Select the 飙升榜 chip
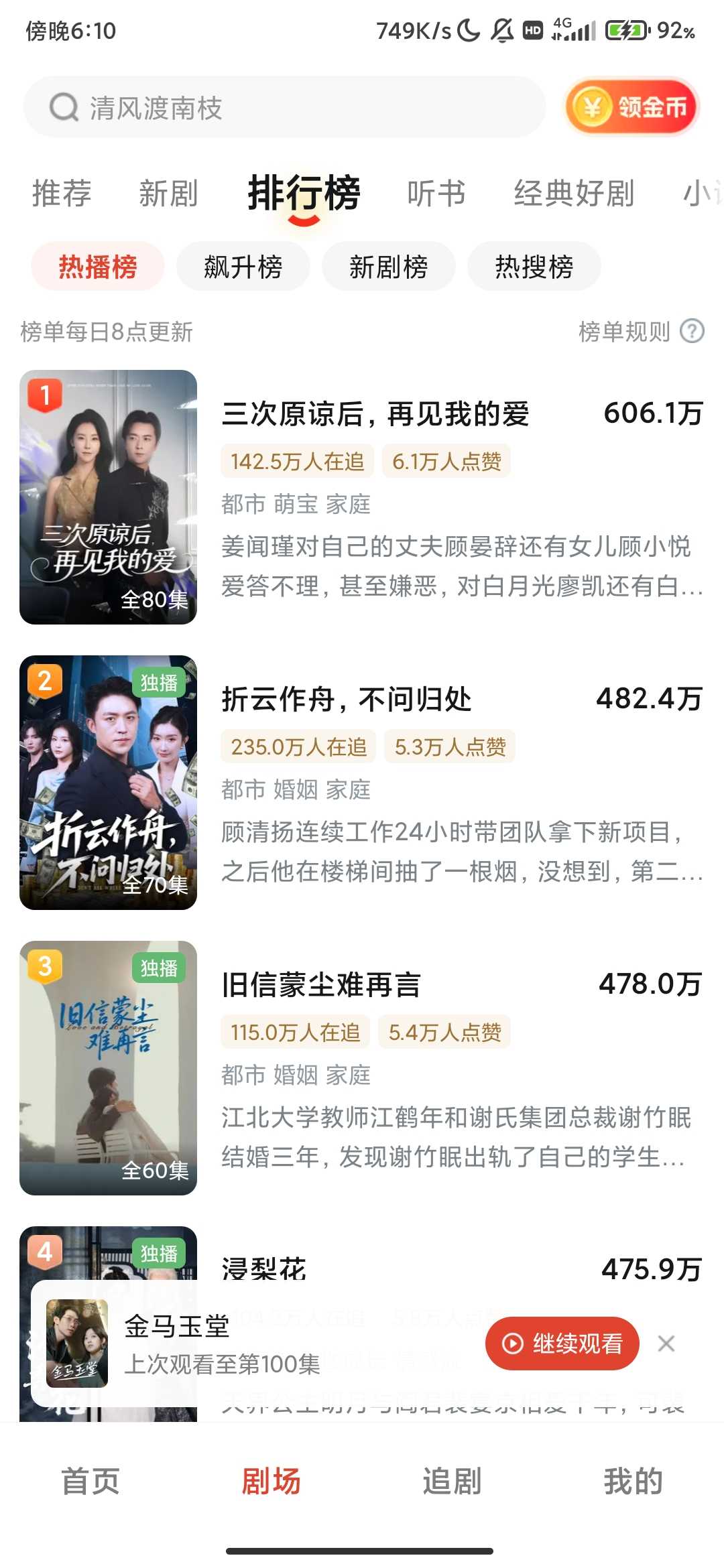Screen dimensions: 724x1568 click(243, 267)
